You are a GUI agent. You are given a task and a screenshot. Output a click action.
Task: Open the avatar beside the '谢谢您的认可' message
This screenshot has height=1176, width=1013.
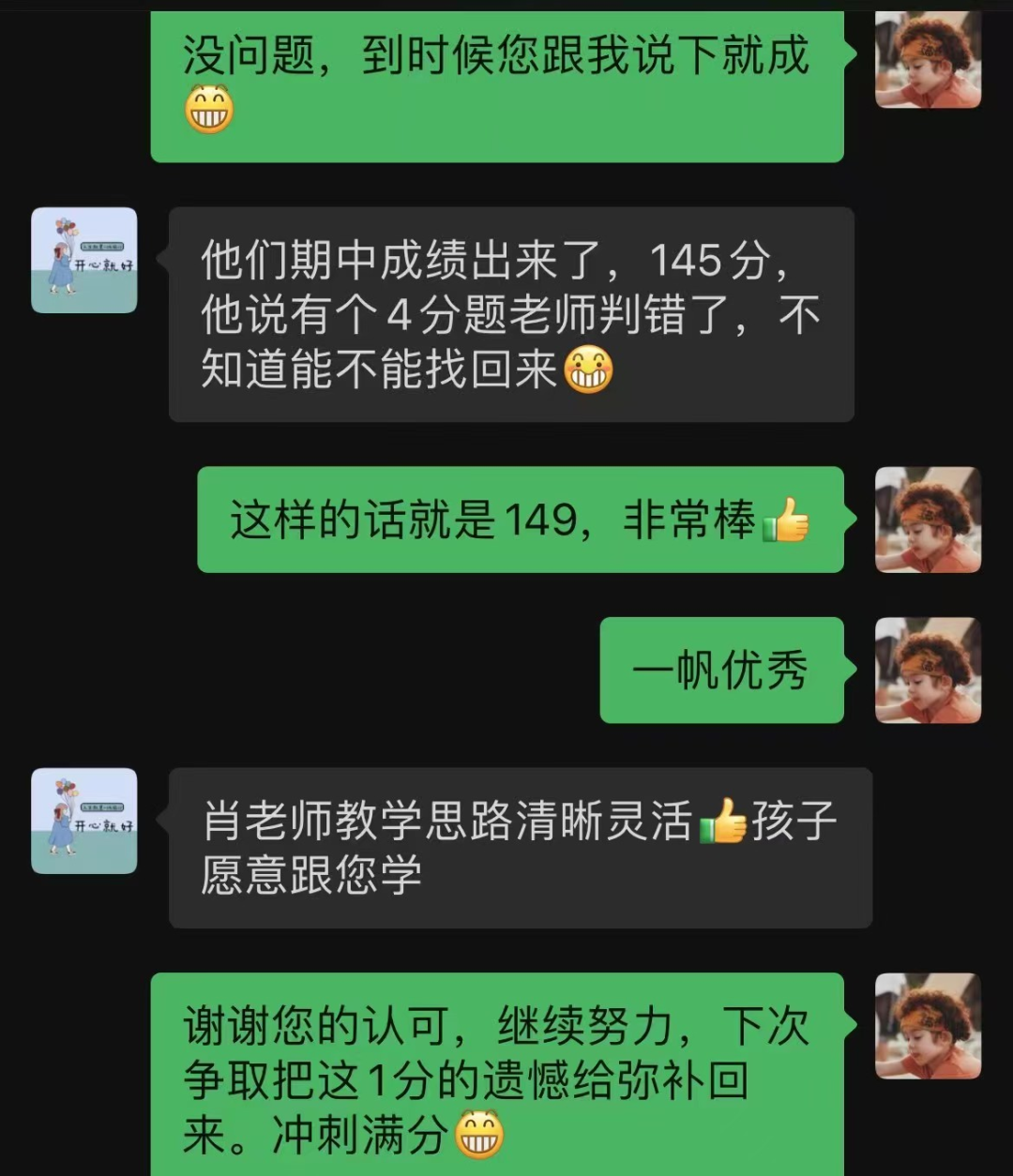(x=928, y=1026)
